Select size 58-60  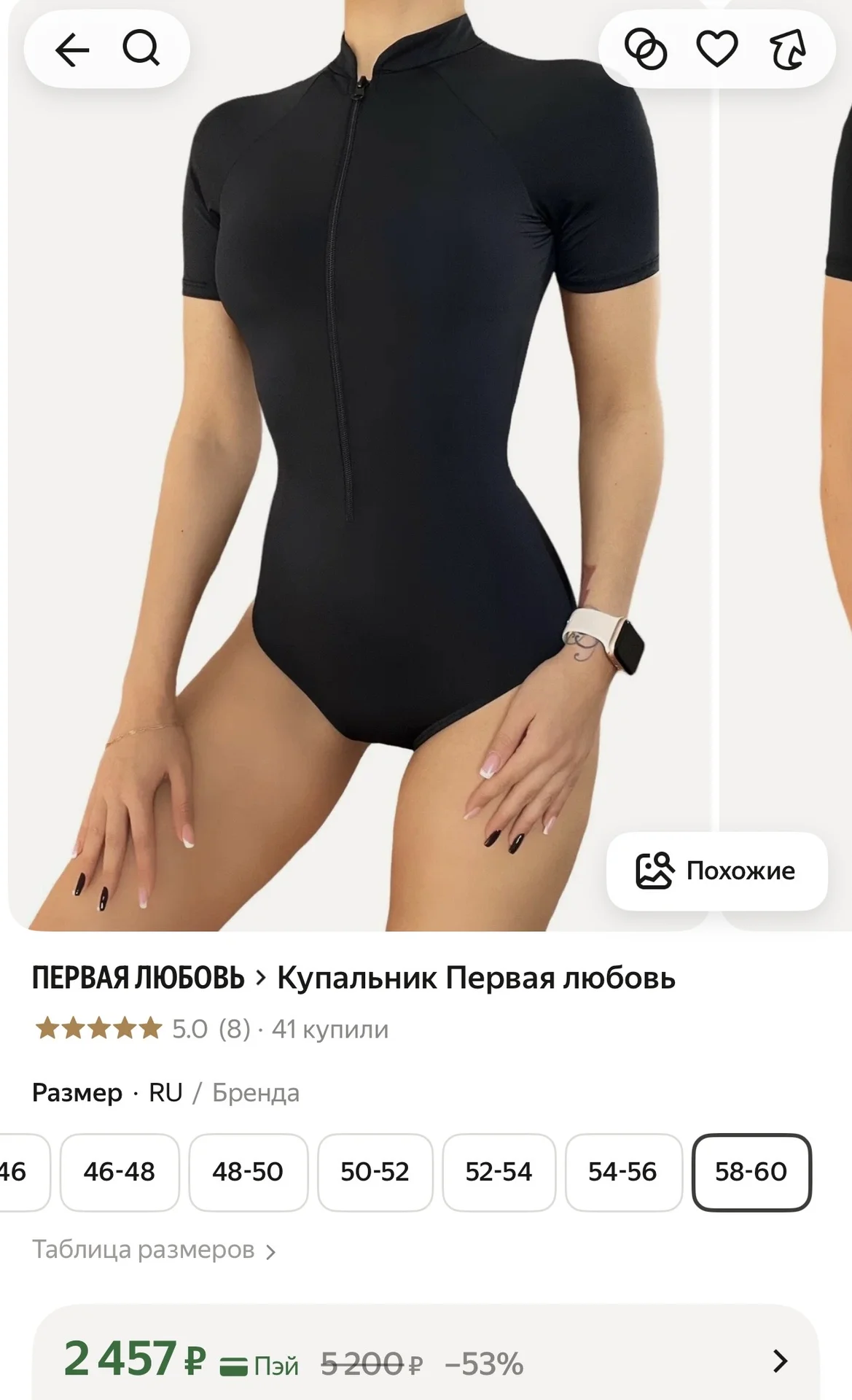click(751, 1172)
